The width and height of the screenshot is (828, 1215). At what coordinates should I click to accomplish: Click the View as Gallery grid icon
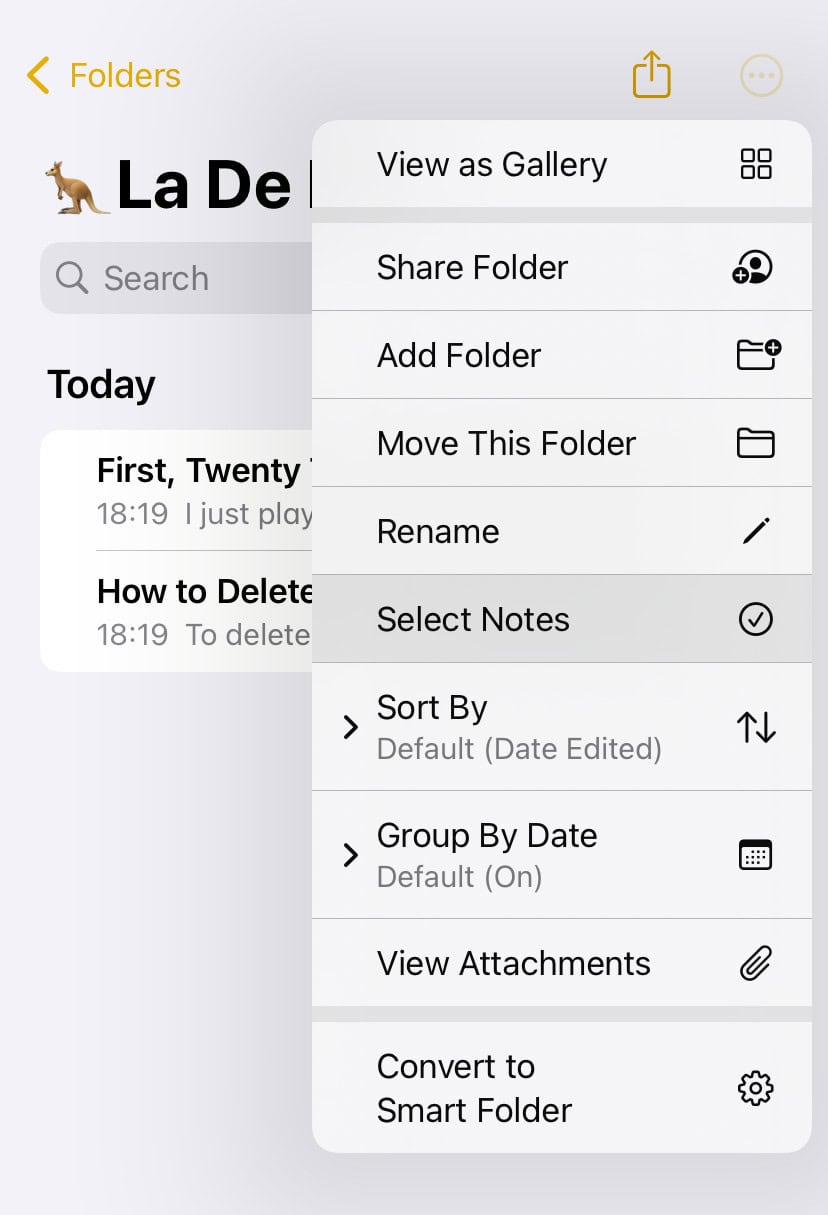tap(756, 164)
